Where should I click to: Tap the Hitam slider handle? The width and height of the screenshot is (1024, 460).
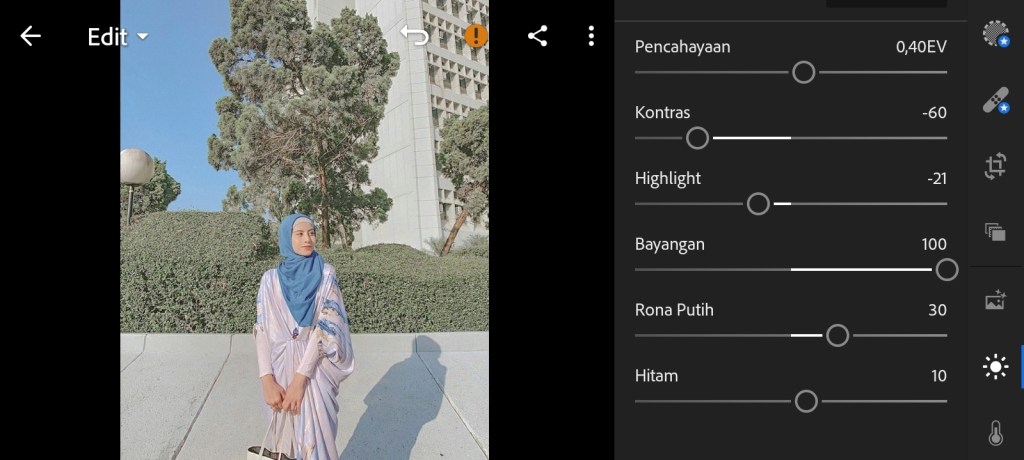pos(806,402)
